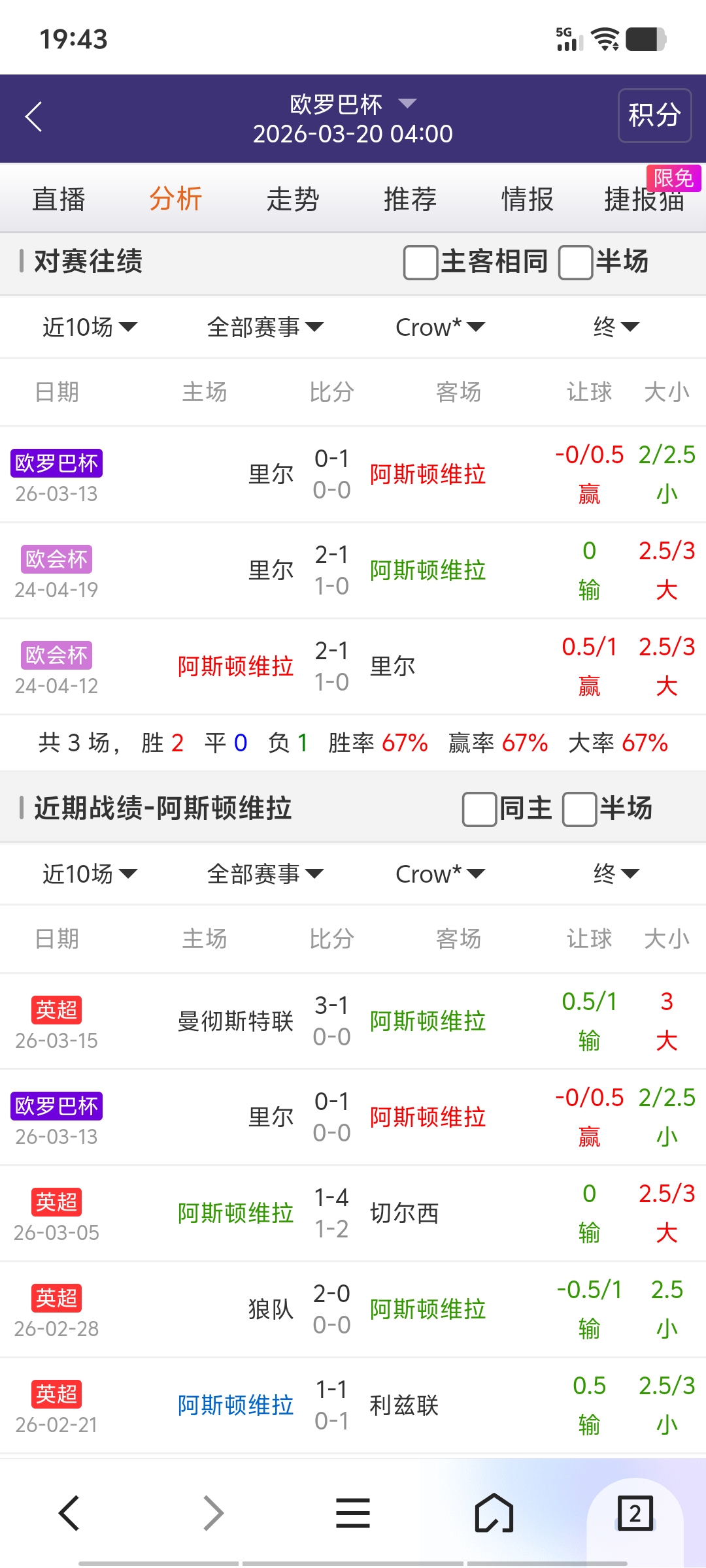The height and width of the screenshot is (1568, 706).
Task: Open the 终 dropdown under 对赛往绩
Action: (x=615, y=327)
